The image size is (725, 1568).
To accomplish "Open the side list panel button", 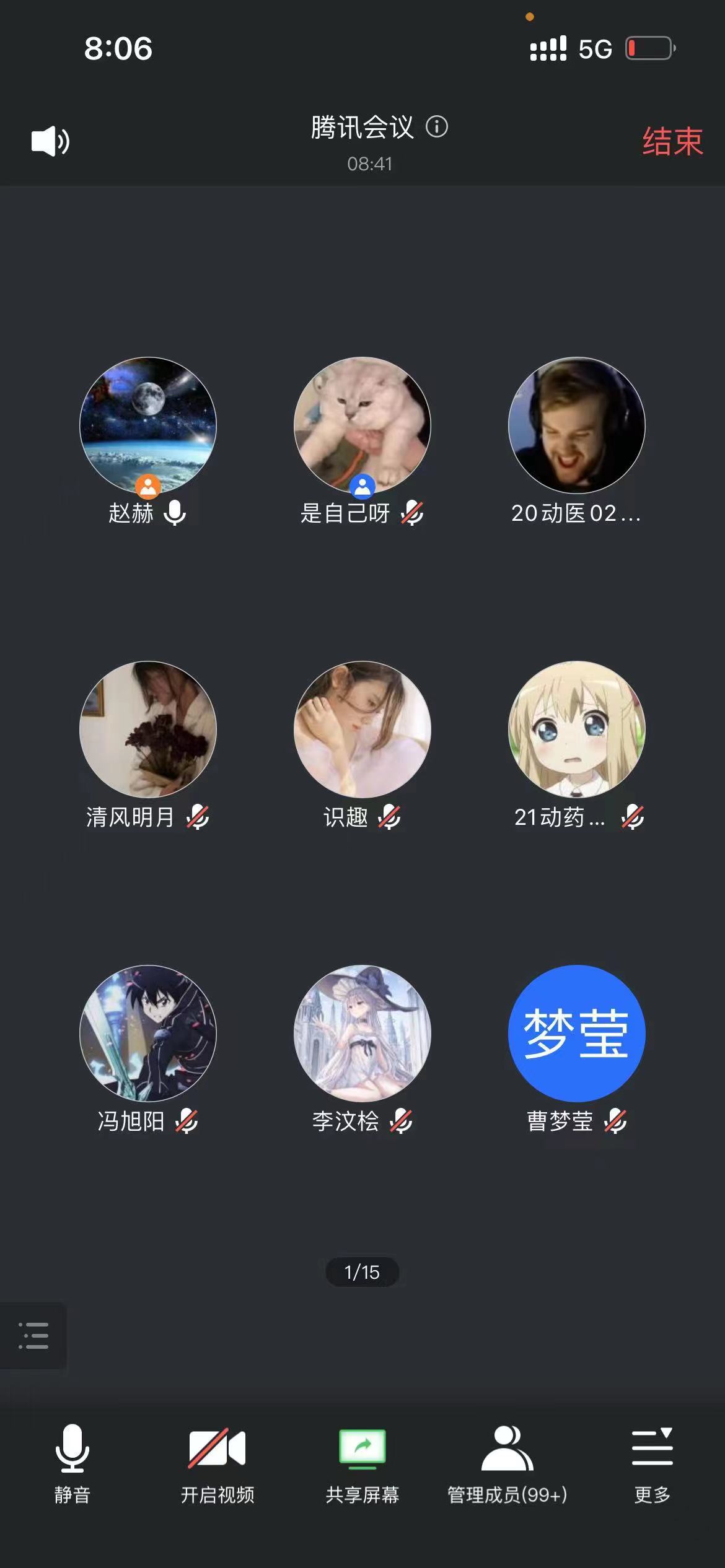I will click(33, 1335).
